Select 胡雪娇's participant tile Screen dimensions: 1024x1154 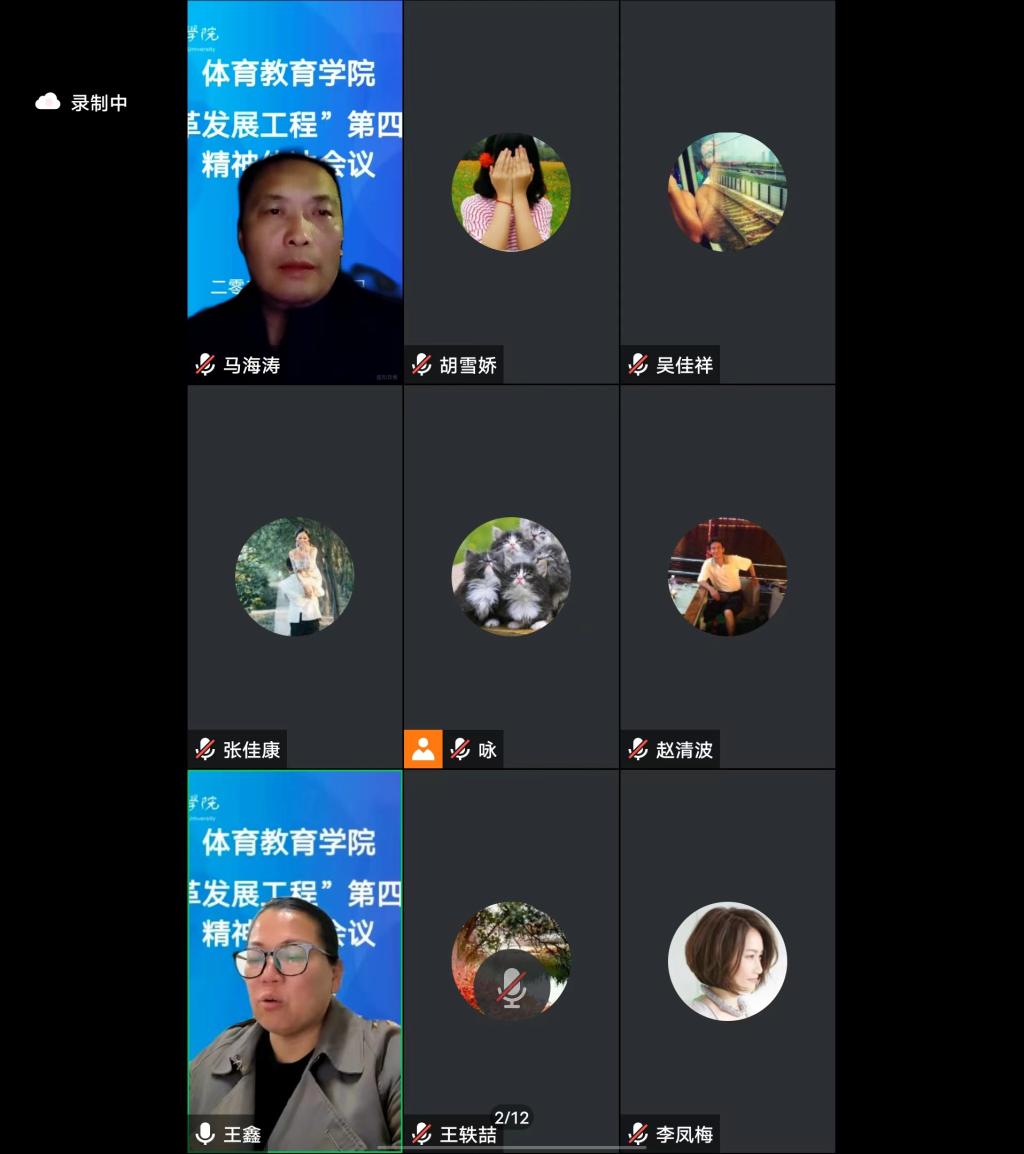[x=511, y=192]
